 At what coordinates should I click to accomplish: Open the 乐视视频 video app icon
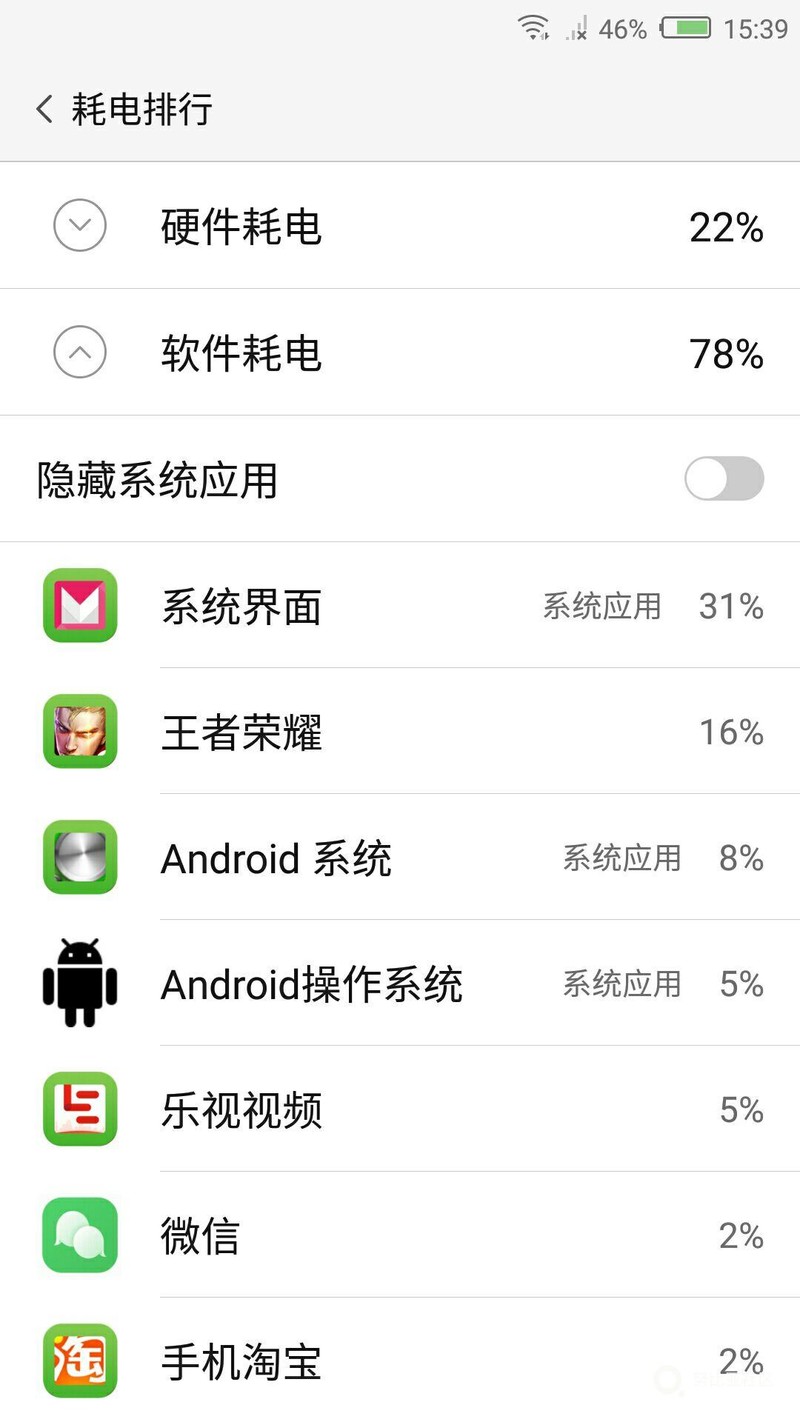click(79, 1110)
